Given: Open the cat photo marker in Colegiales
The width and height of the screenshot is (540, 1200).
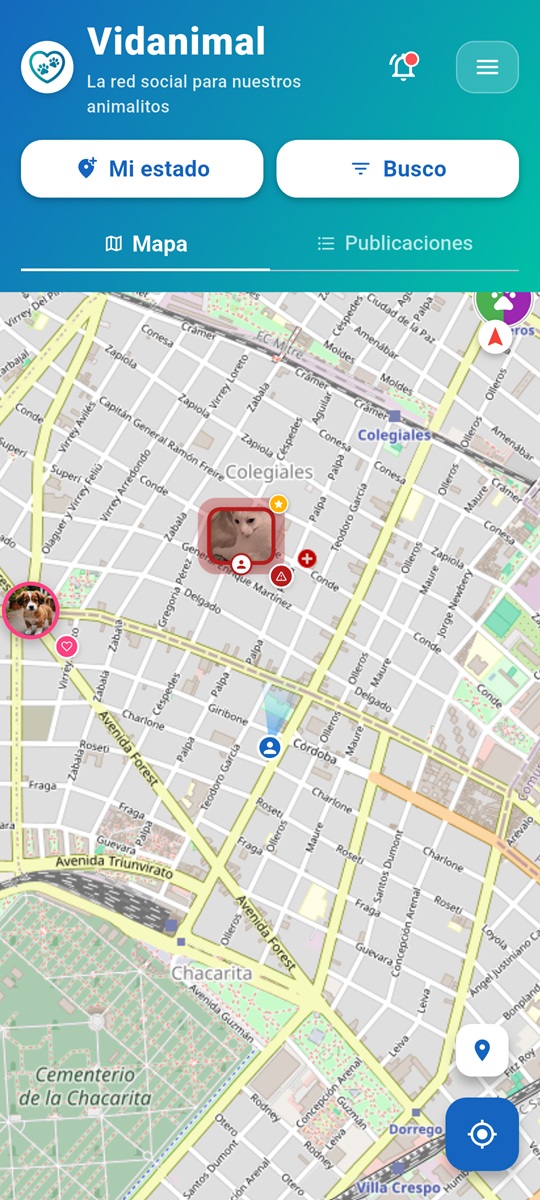Looking at the screenshot, I should tap(241, 535).
